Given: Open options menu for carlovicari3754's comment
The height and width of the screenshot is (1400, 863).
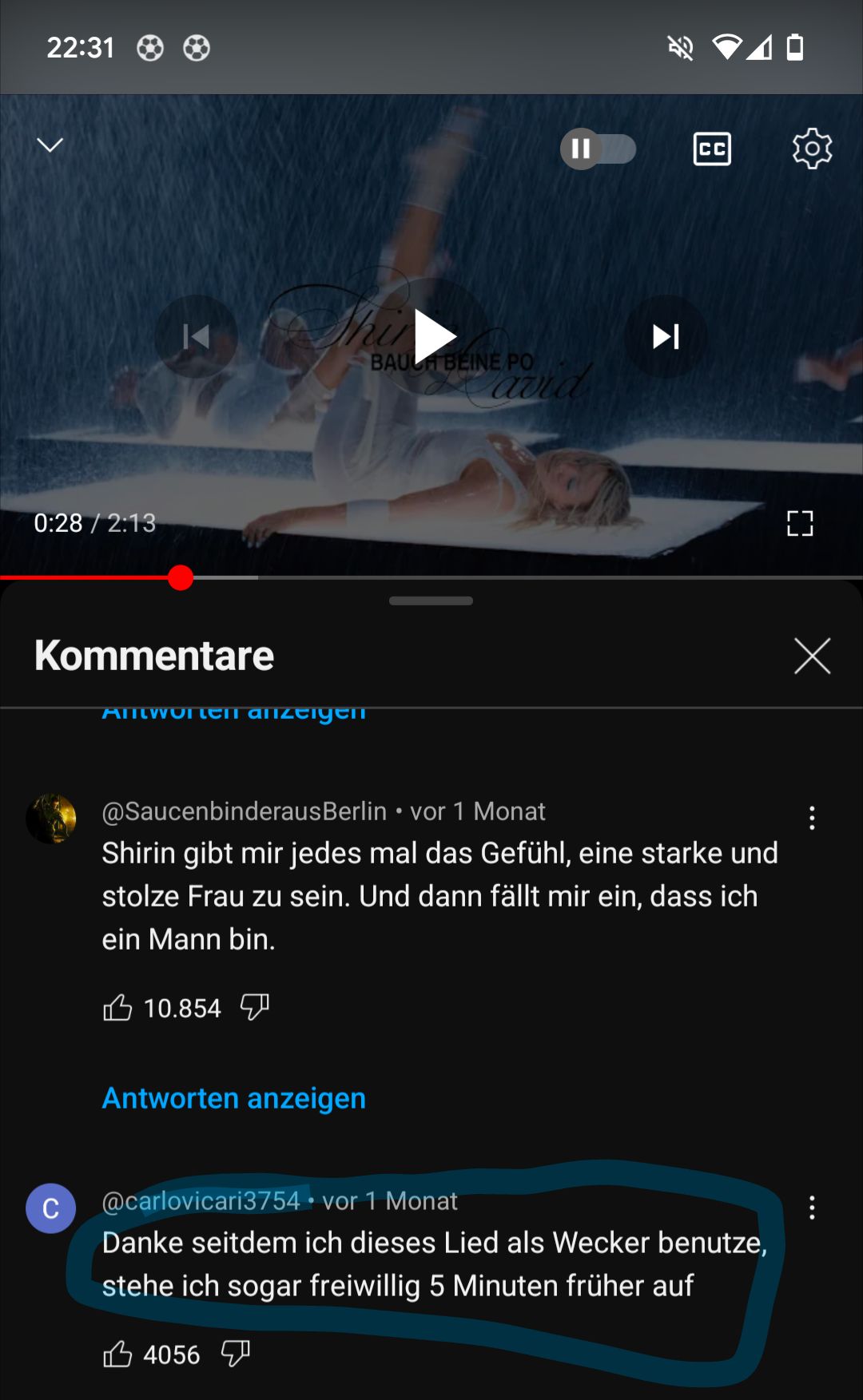Looking at the screenshot, I should (x=812, y=1208).
